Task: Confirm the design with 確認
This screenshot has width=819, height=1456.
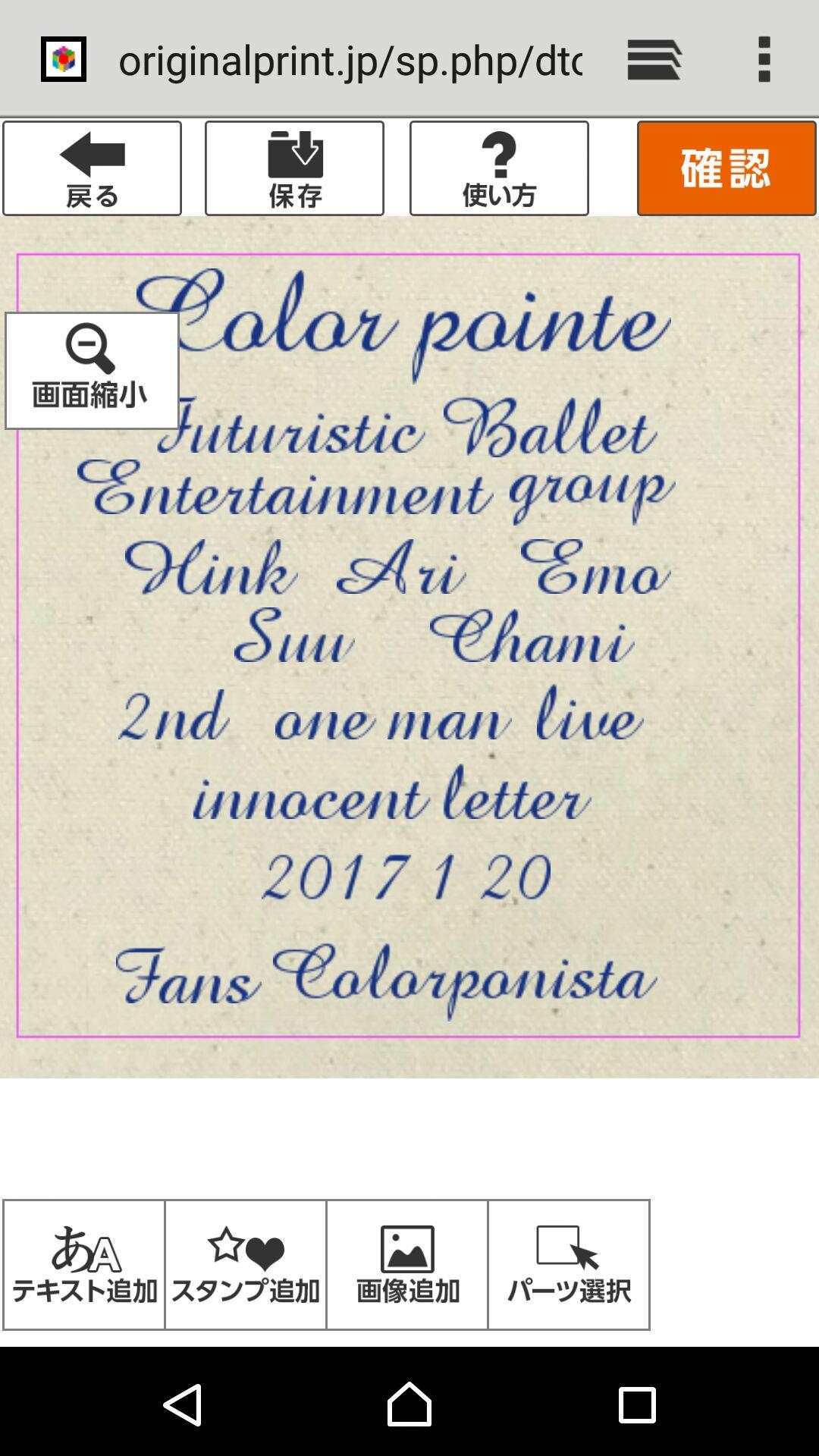Action: 726,168
